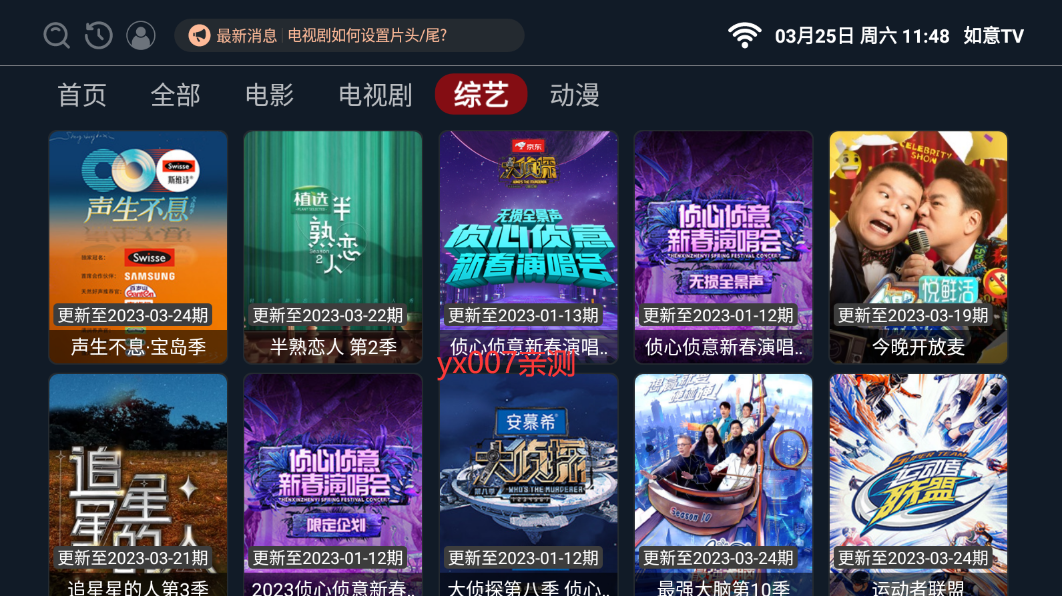Switch to the 电视剧 tab
The image size is (1062, 596).
click(375, 95)
